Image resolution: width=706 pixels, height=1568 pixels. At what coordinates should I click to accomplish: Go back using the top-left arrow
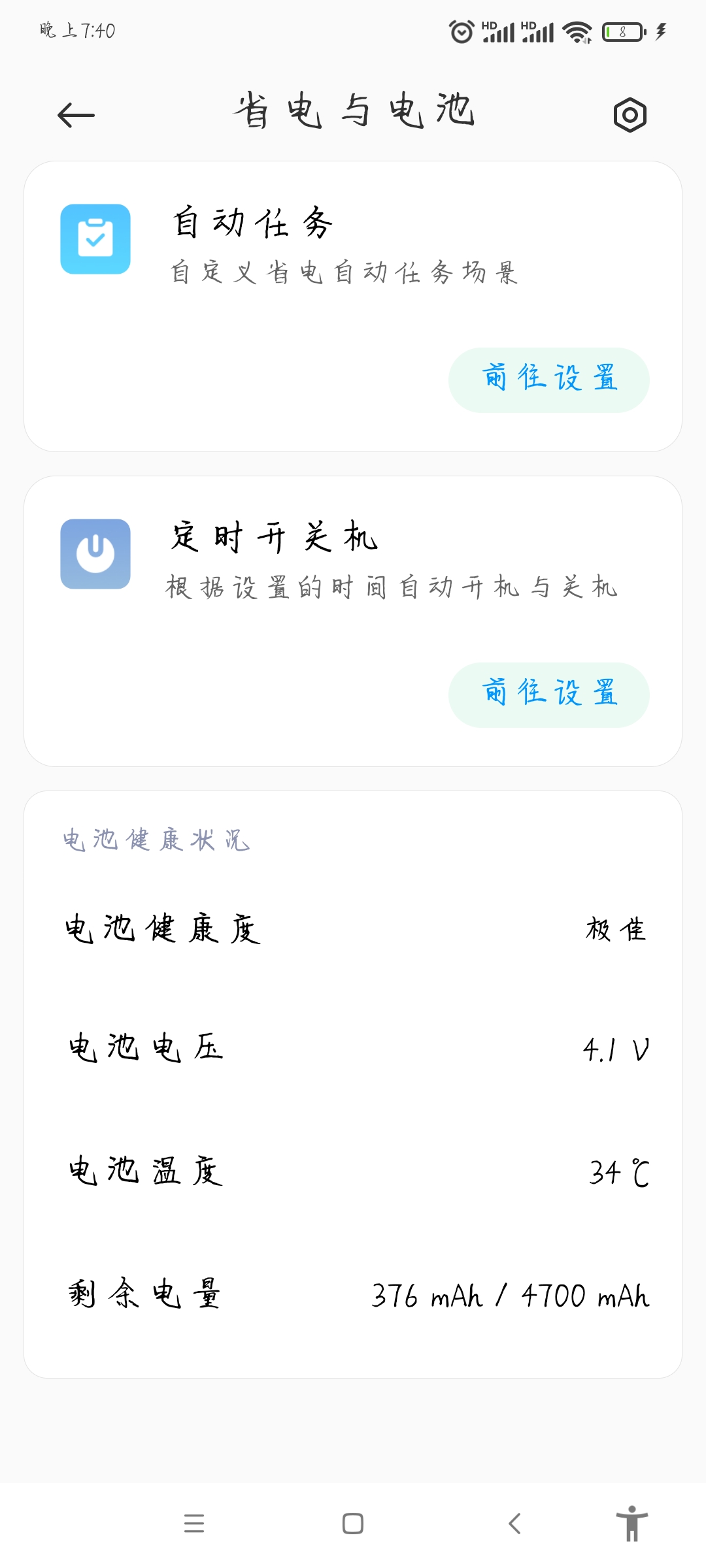tap(76, 115)
